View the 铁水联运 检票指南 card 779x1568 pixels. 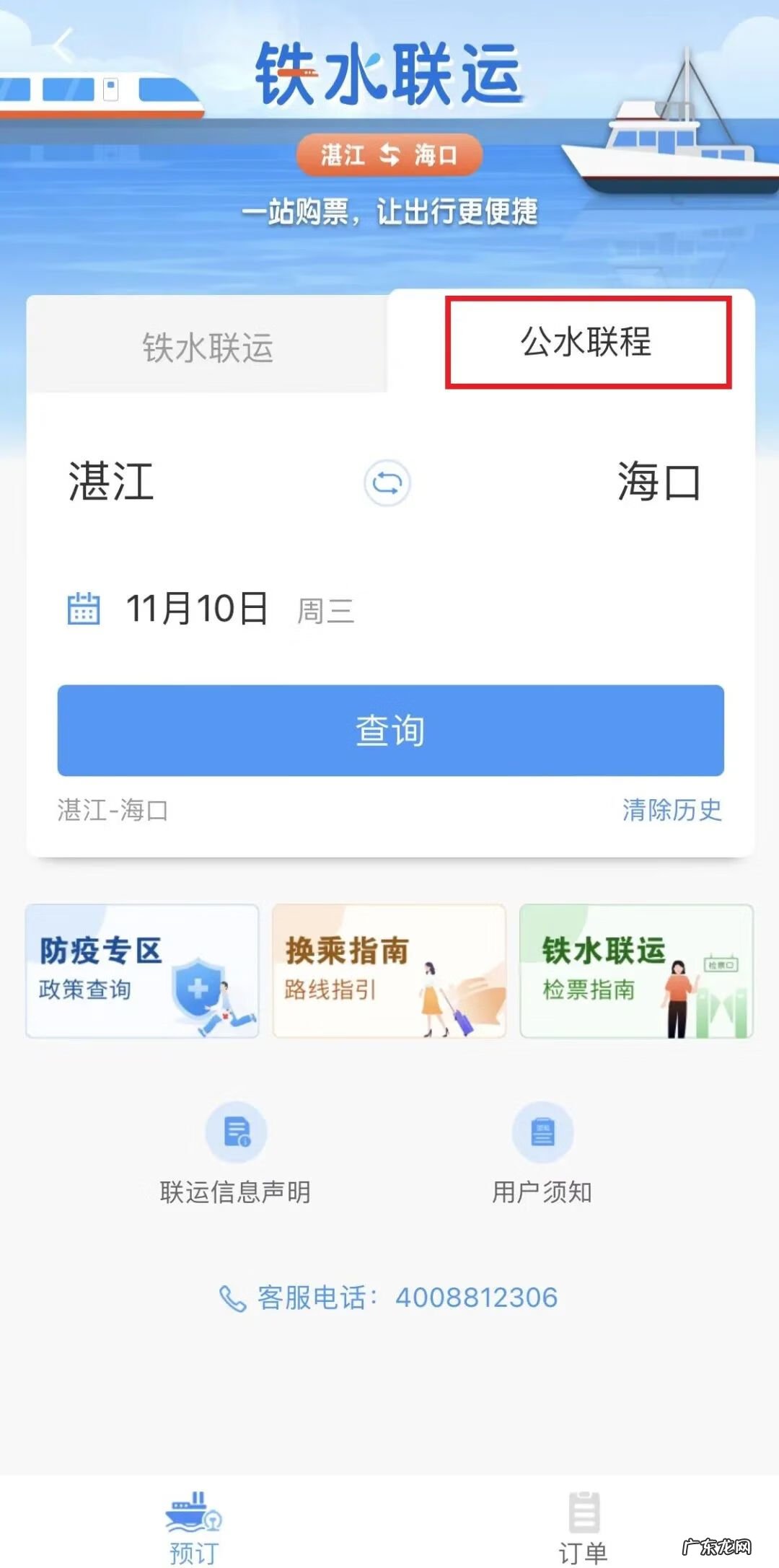(636, 971)
